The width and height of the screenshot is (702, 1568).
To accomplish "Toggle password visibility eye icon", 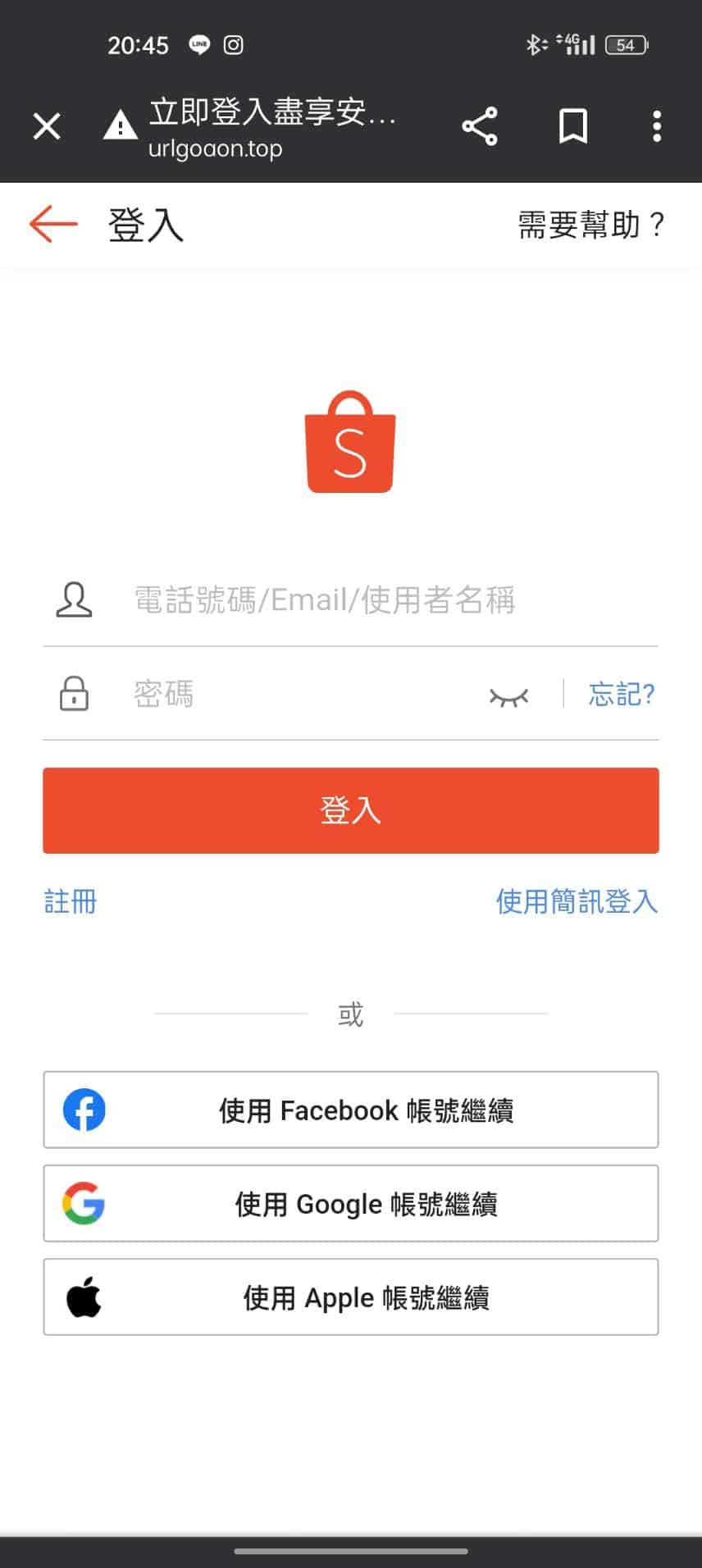I will click(508, 696).
